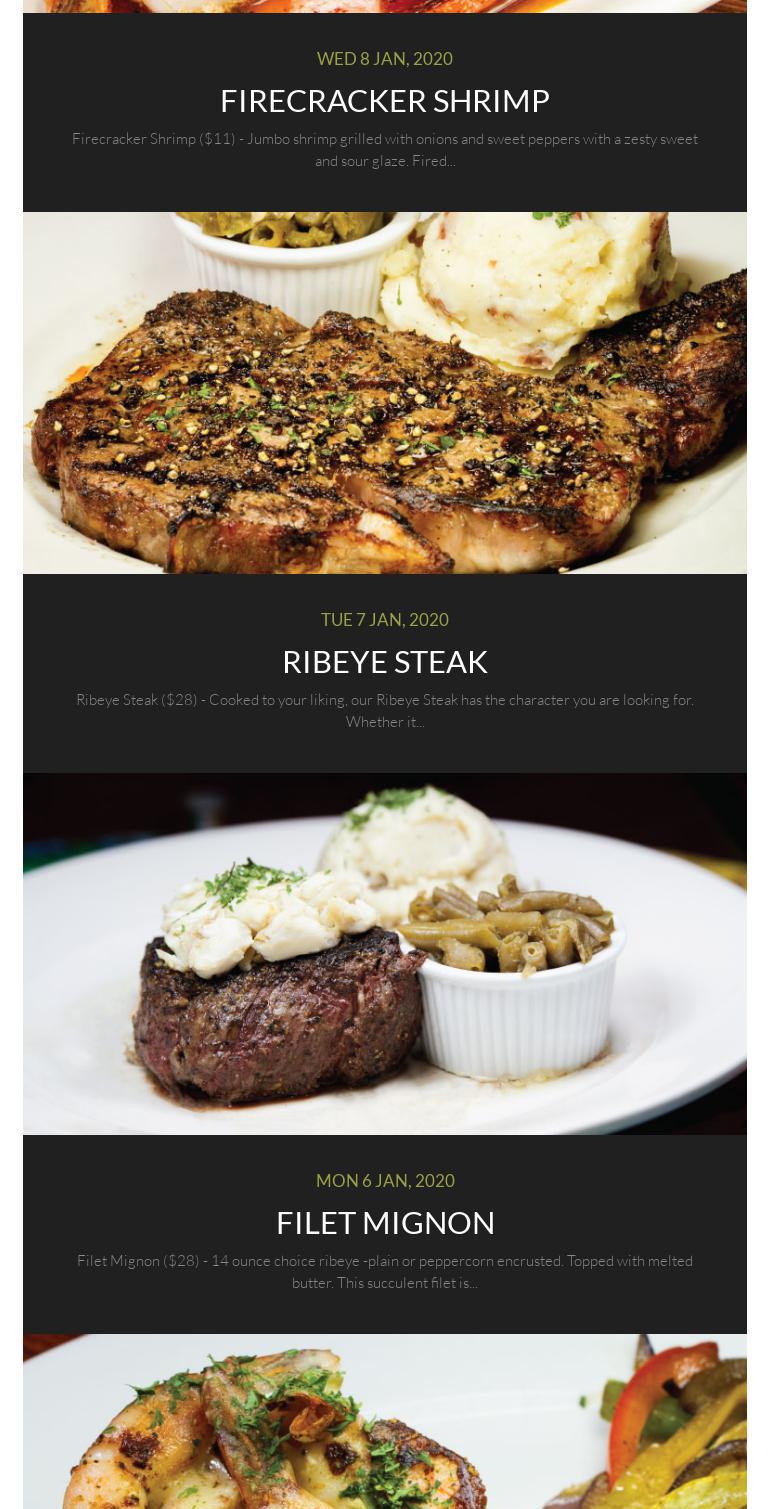Open the Firecracker Shrimp post title
This screenshot has height=1509, width=770.
coord(384,101)
